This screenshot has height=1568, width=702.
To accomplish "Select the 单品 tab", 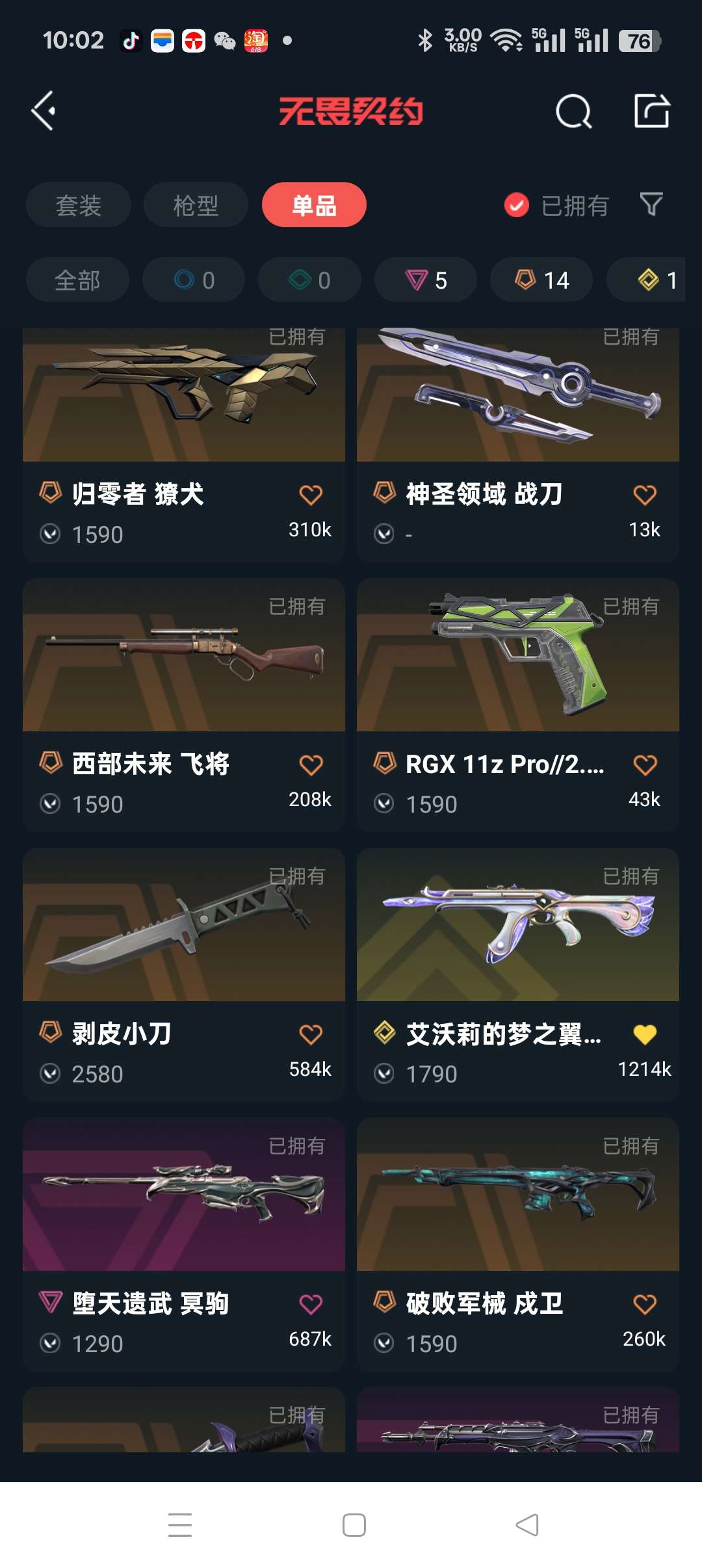I will (314, 205).
